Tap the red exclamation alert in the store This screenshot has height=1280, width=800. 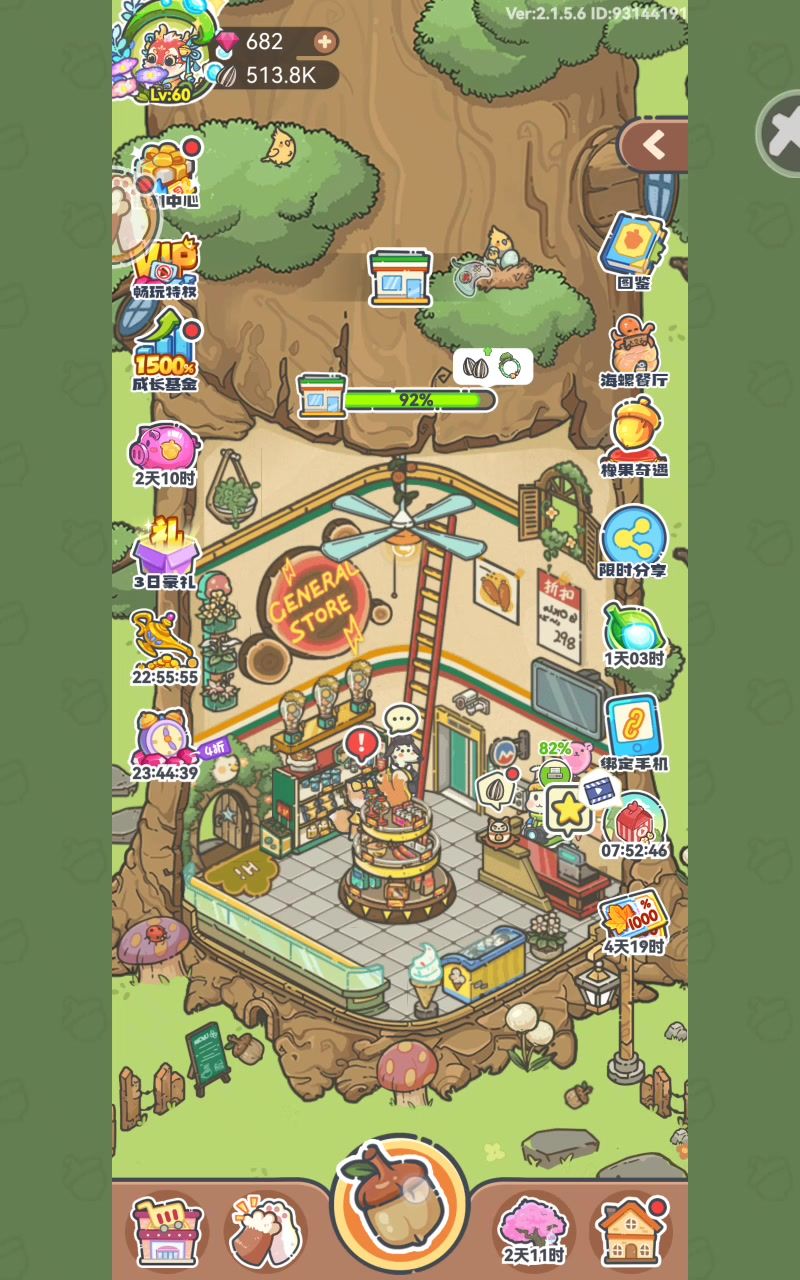coord(362,744)
